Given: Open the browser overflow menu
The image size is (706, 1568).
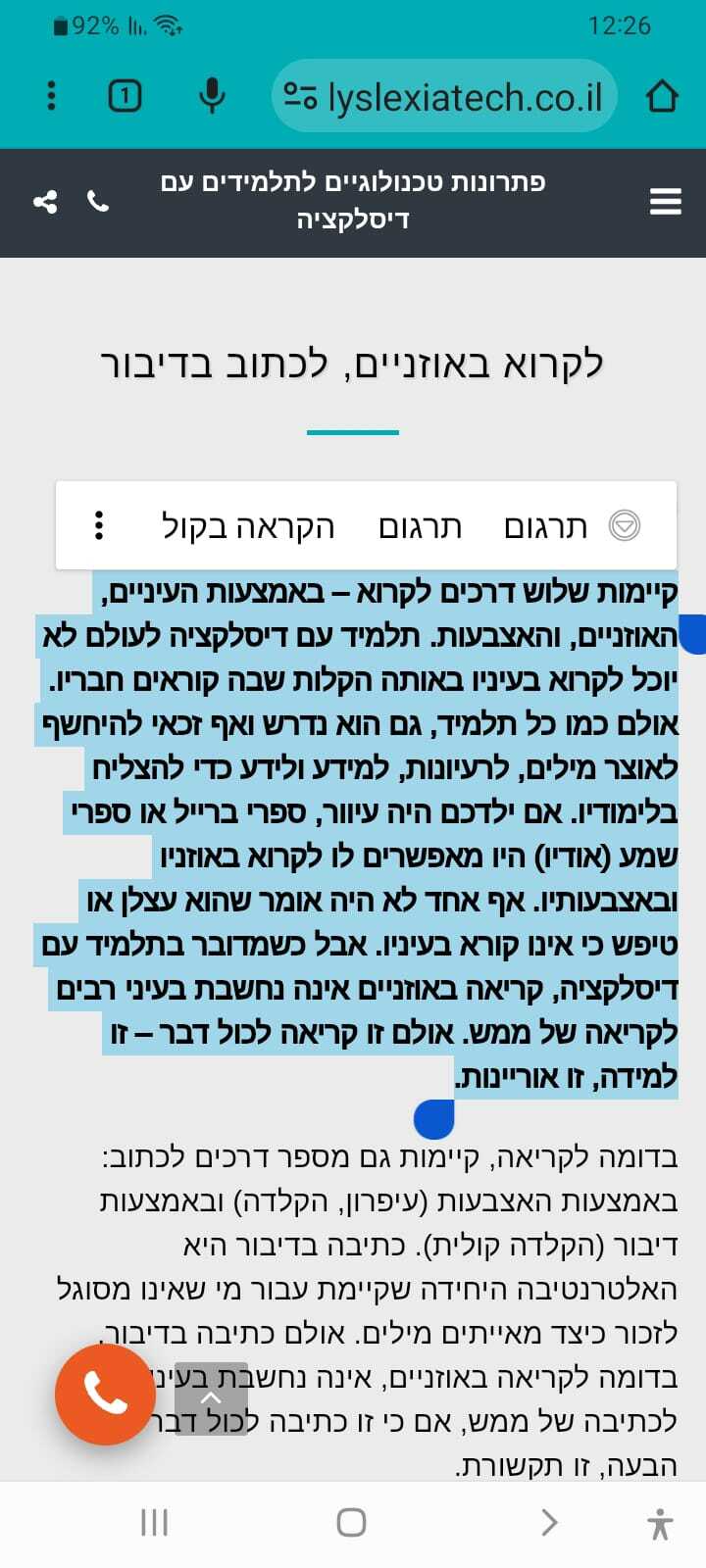Looking at the screenshot, I should click(x=52, y=96).
